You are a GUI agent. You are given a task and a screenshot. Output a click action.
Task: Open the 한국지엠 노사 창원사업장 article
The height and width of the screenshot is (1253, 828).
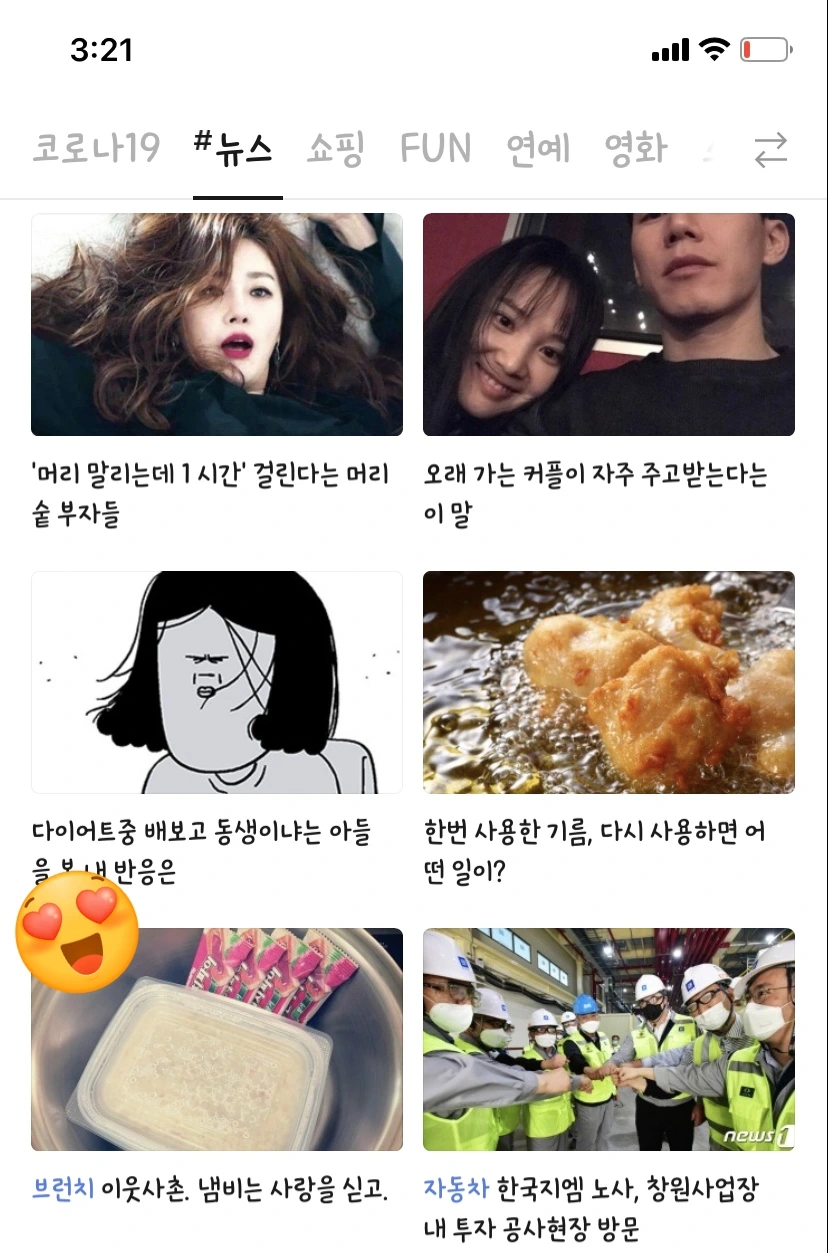tap(609, 1086)
